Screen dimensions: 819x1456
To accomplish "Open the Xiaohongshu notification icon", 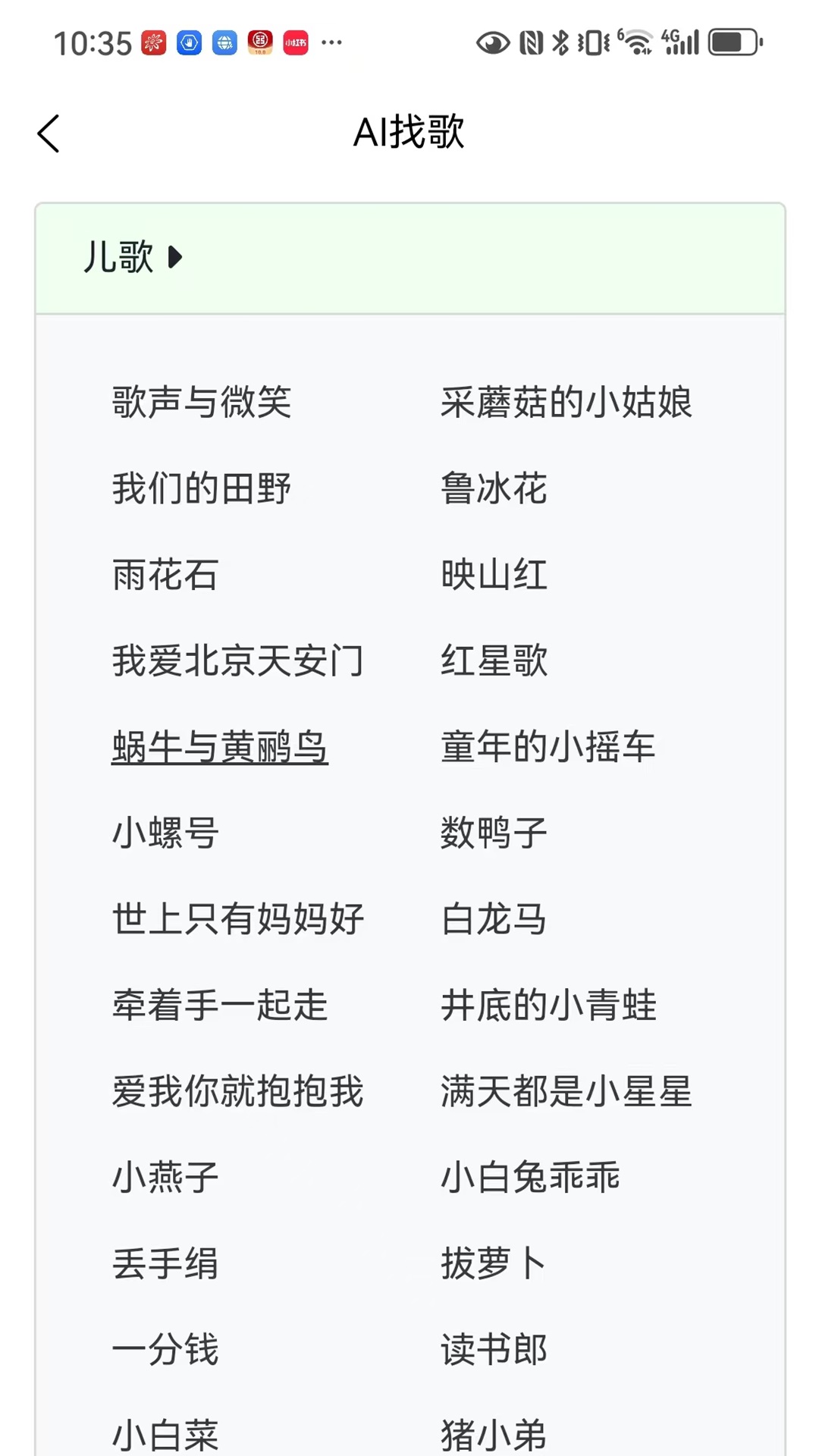I will point(295,43).
